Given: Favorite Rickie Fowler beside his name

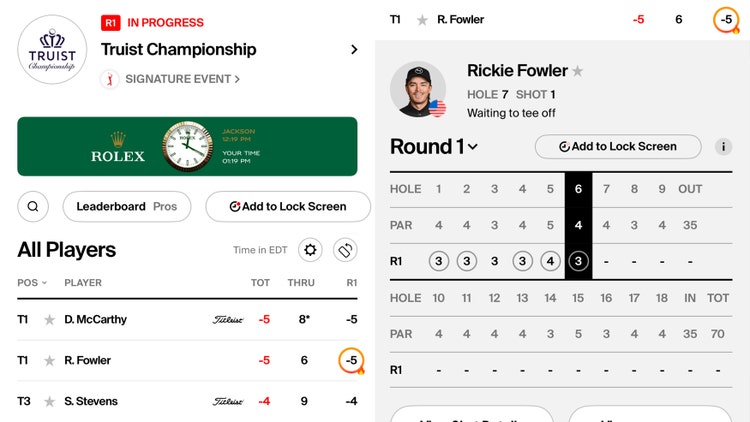Looking at the screenshot, I should (x=577, y=71).
